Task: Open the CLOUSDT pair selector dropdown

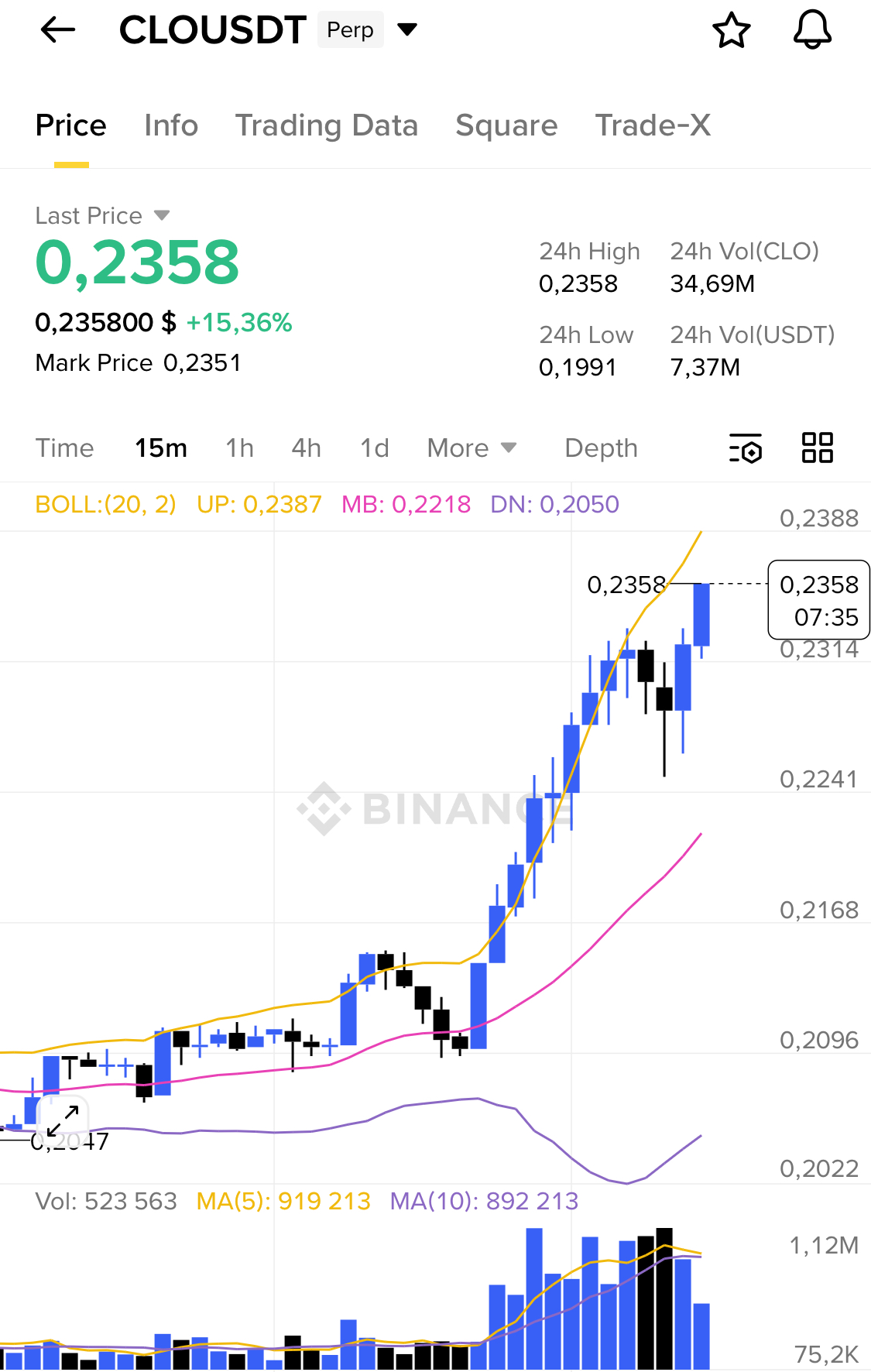Action: (x=406, y=30)
